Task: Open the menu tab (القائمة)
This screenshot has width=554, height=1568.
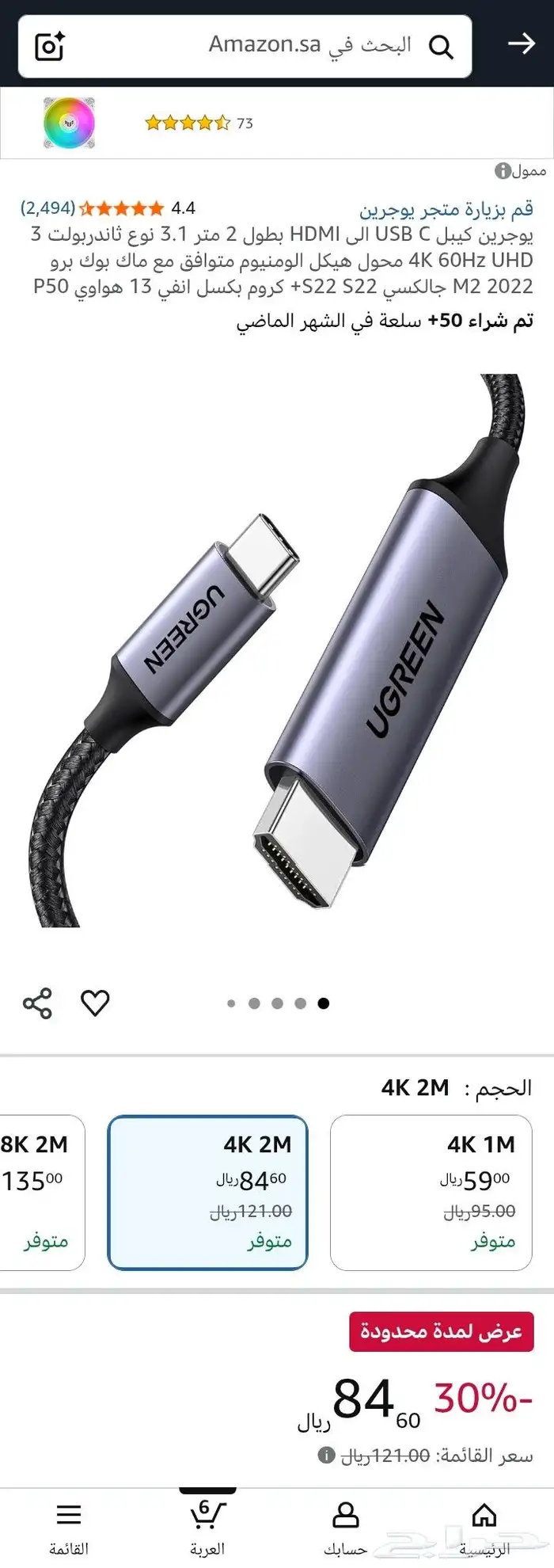Action: point(69,1527)
